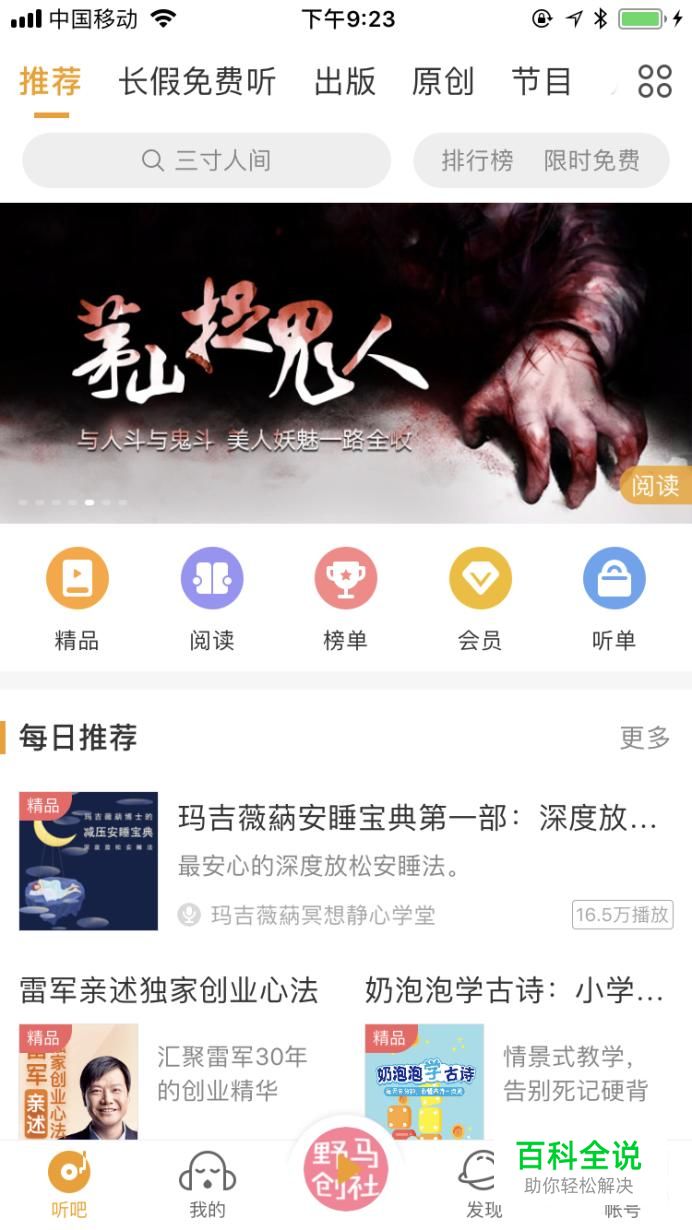Image resolution: width=692 pixels, height=1230 pixels.
Task: Tap the center 野马创社 play button
Action: (346, 1168)
